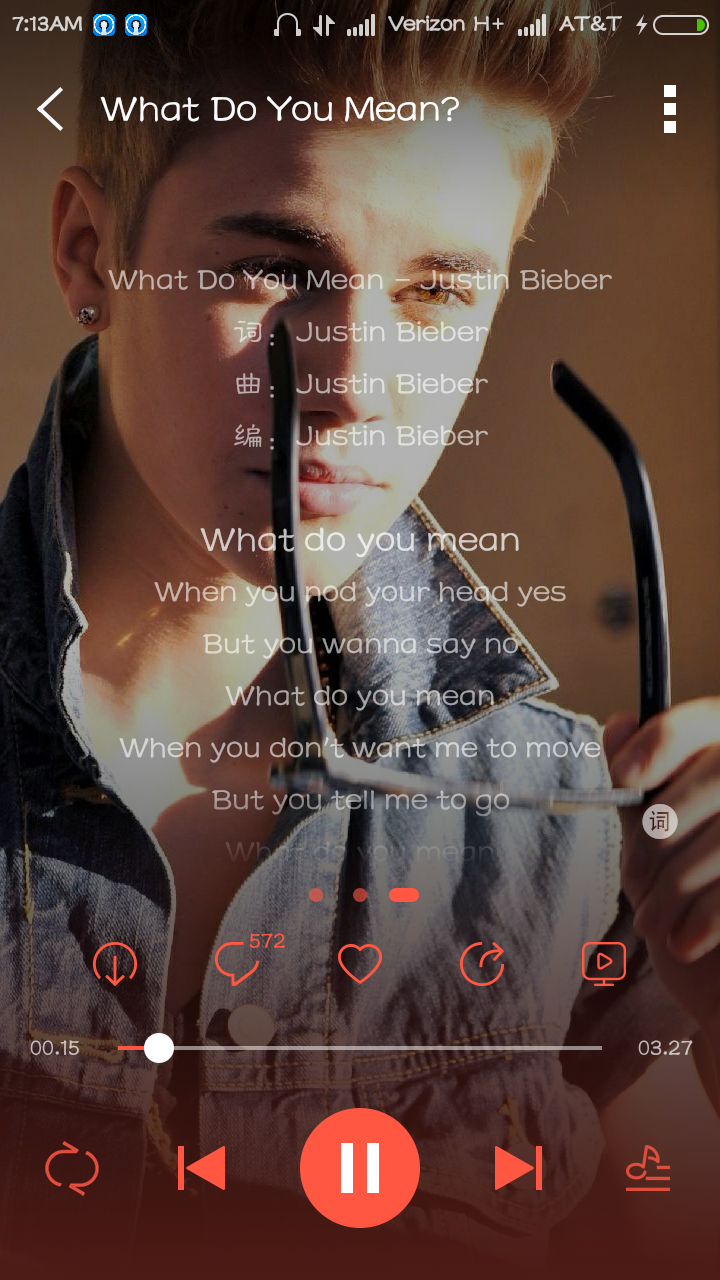Pause the playing song

[360, 1168]
